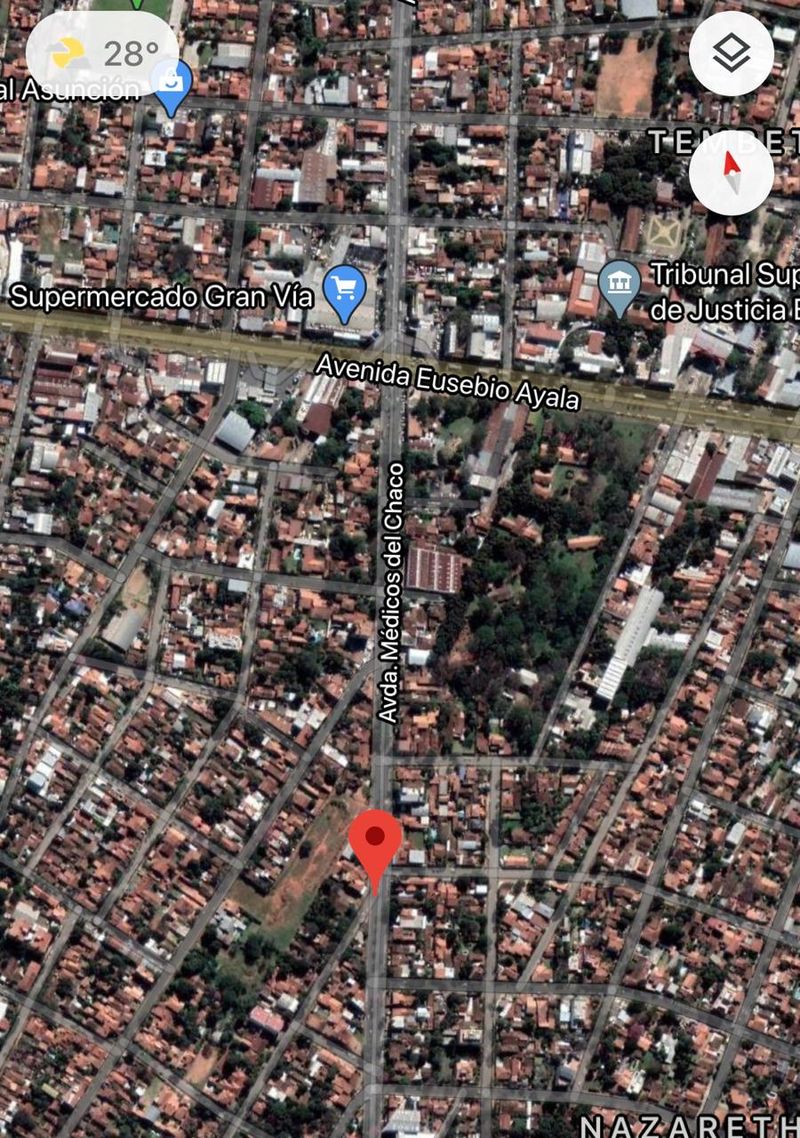Select the Supermercado Gran Vía marker
The width and height of the screenshot is (800, 1138).
coord(345,290)
